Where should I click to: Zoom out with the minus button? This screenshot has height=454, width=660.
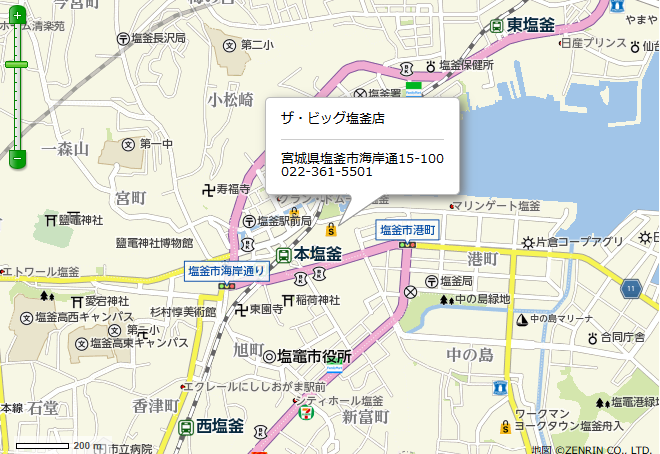tap(16, 157)
